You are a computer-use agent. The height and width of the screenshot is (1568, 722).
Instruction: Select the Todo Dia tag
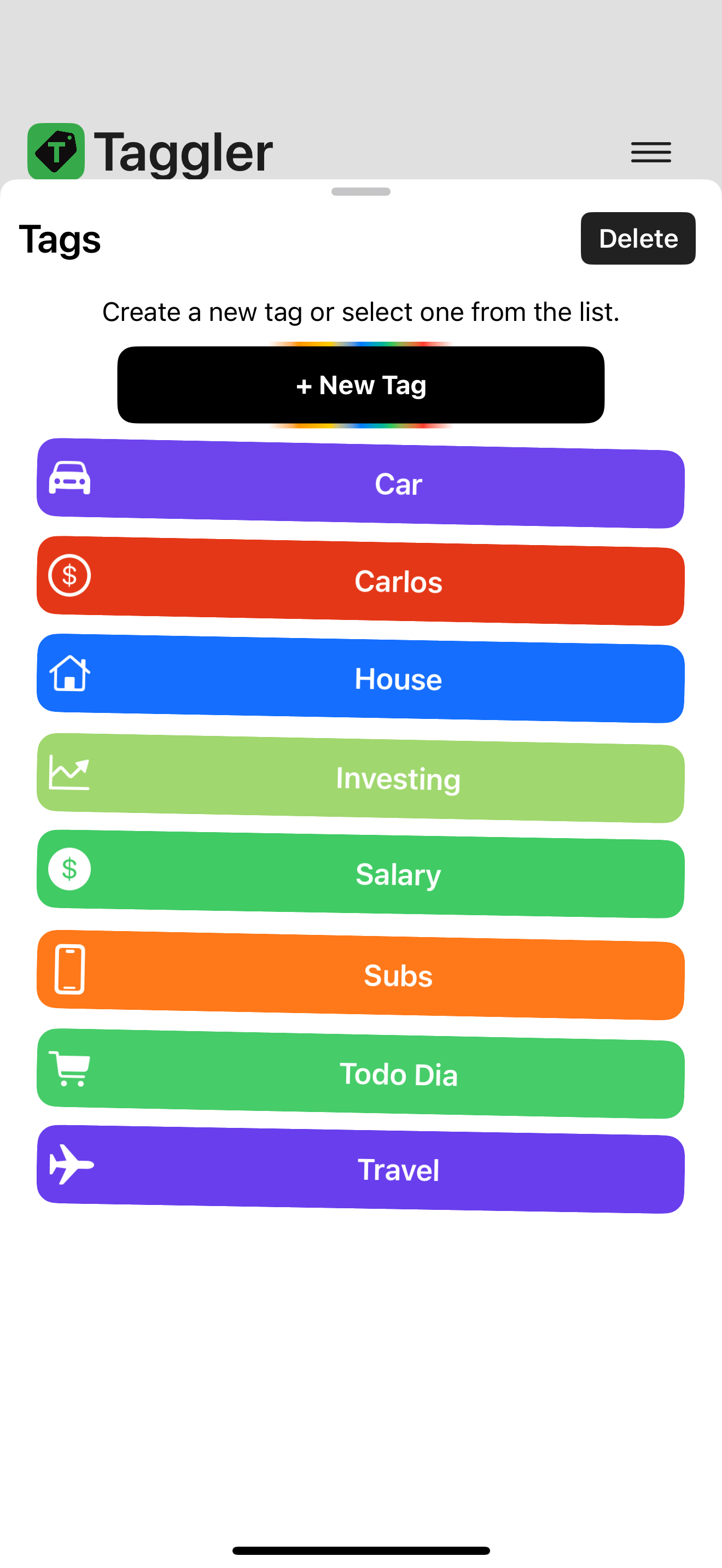point(360,1073)
